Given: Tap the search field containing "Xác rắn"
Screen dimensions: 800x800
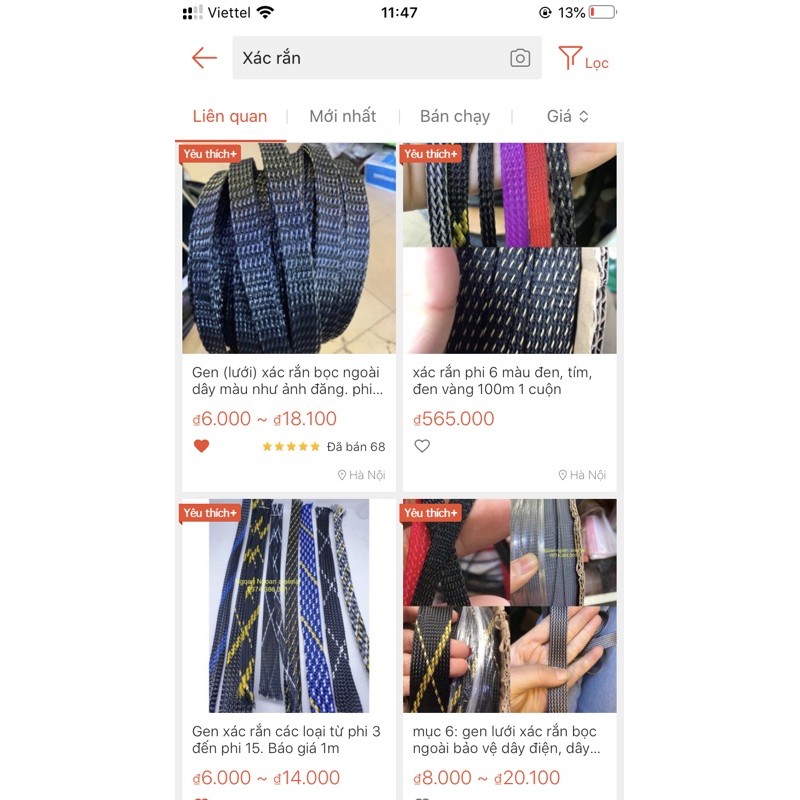Looking at the screenshot, I should tap(370, 58).
